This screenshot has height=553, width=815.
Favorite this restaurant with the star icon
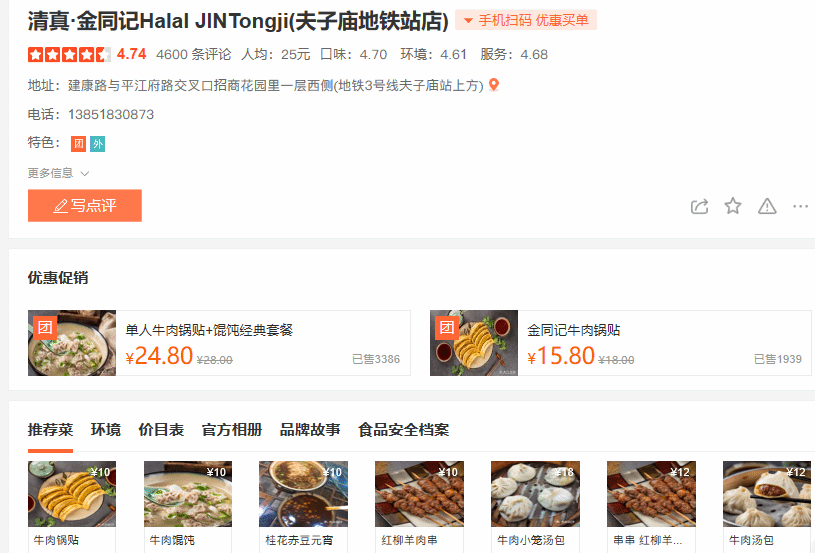(733, 206)
